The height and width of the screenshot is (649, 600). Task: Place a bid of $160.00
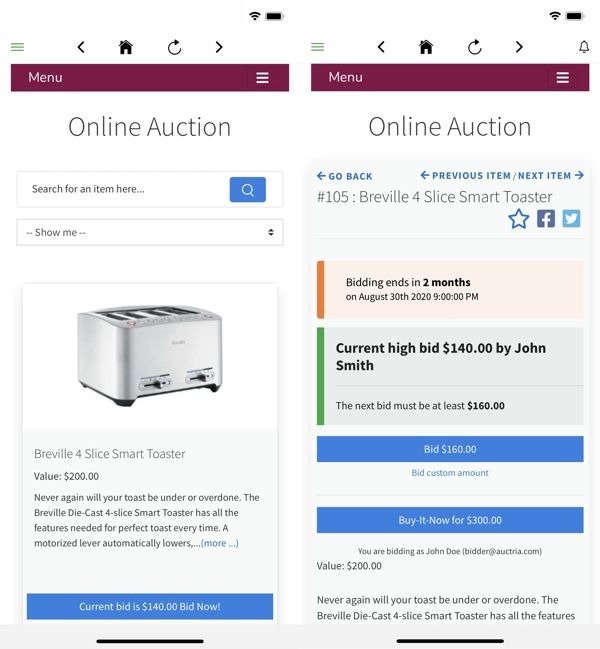450,449
